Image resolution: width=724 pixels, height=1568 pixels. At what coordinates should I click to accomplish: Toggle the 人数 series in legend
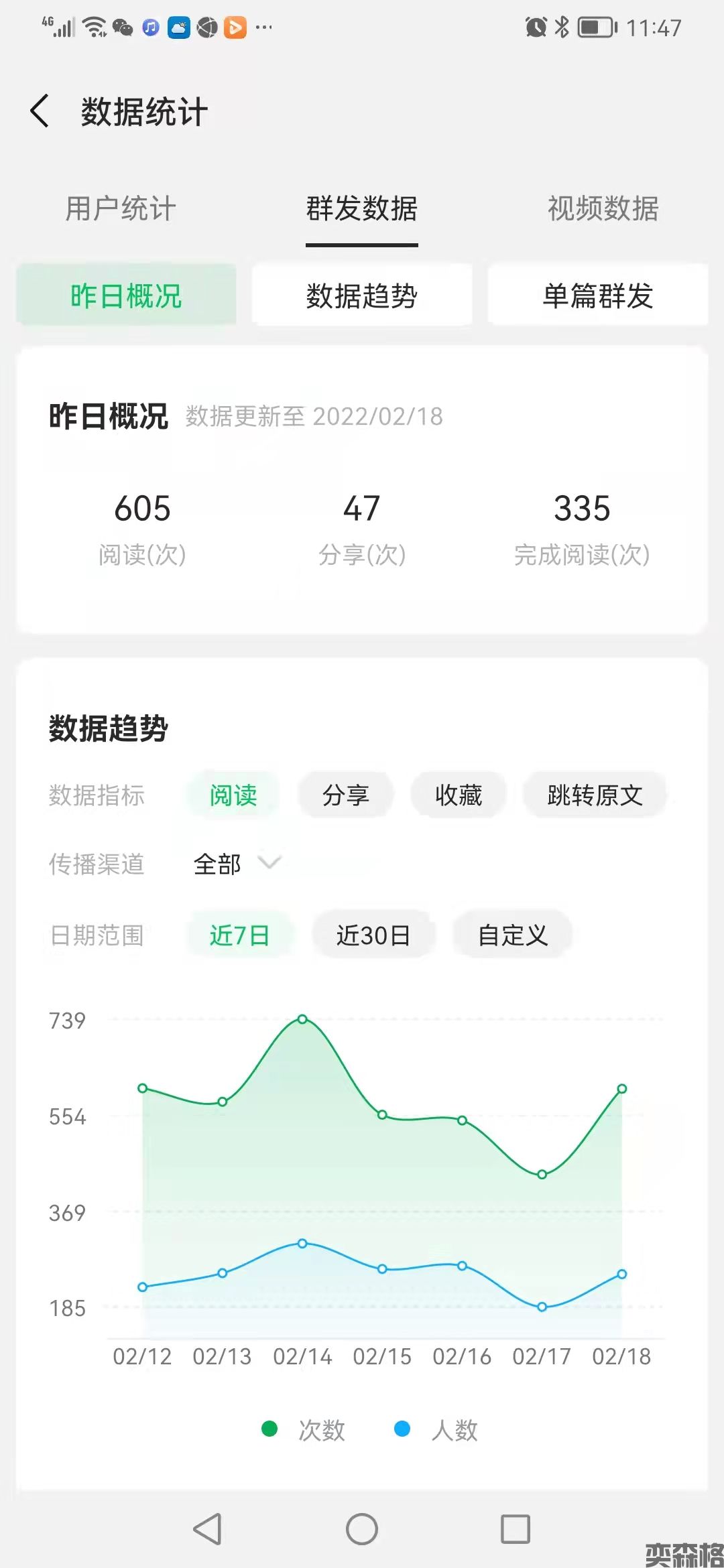point(436,1430)
